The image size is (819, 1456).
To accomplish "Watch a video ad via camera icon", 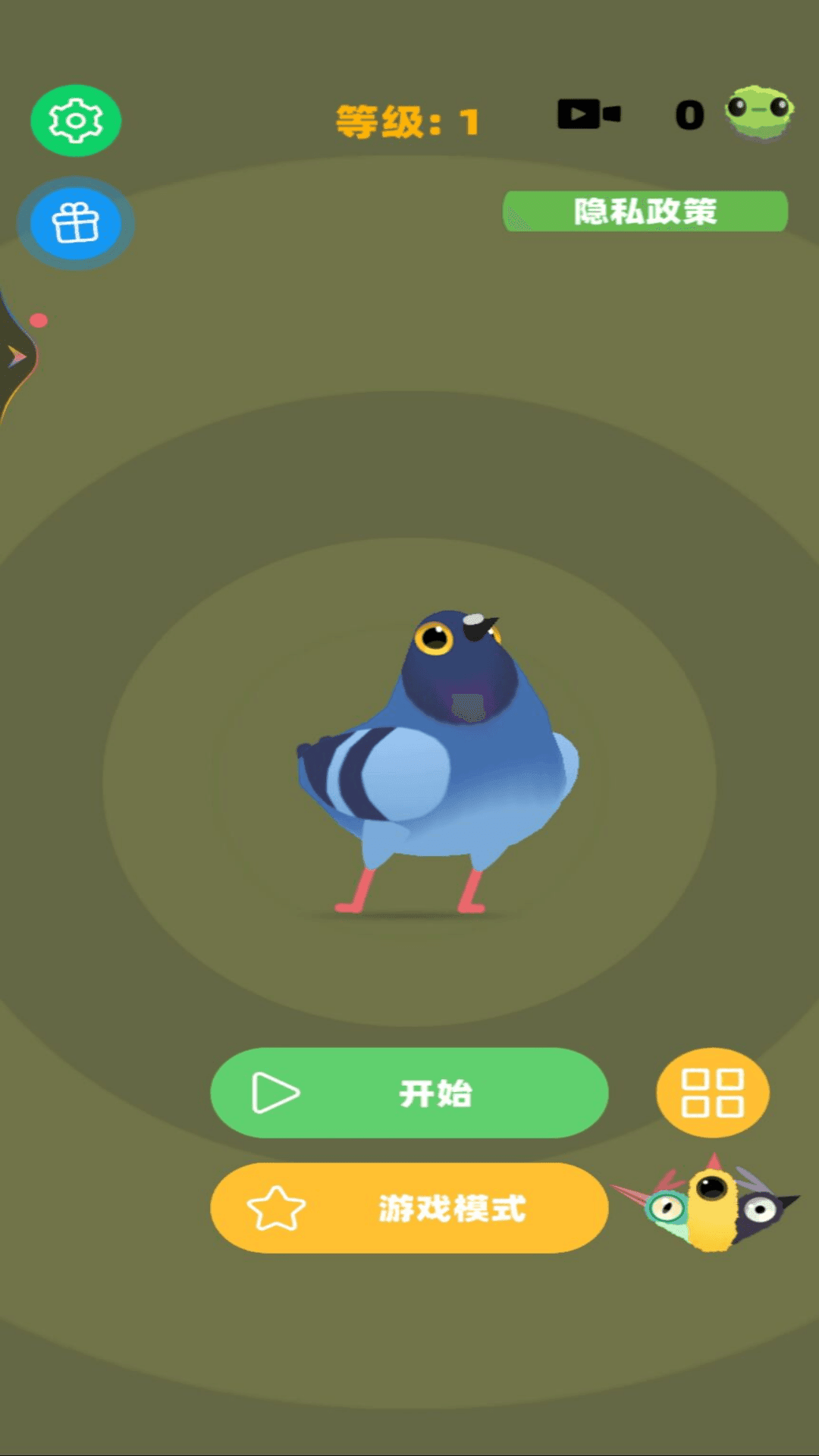I will click(588, 115).
